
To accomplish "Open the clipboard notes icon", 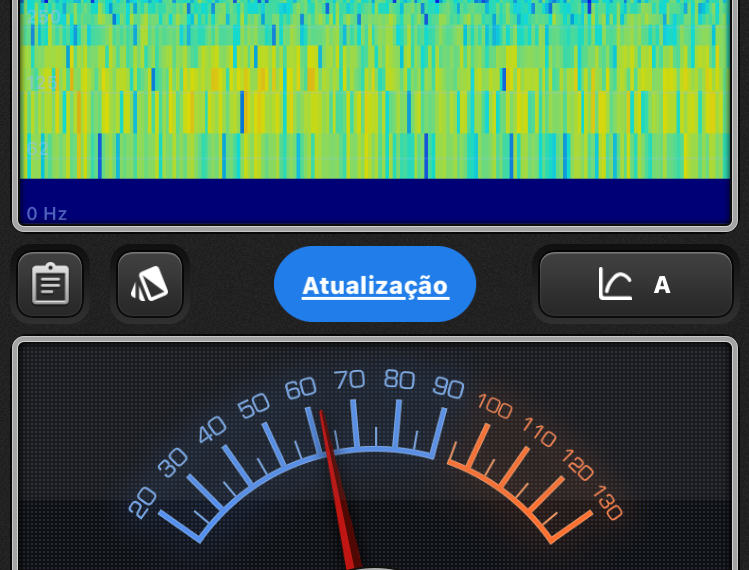I will pyautogui.click(x=50, y=285).
